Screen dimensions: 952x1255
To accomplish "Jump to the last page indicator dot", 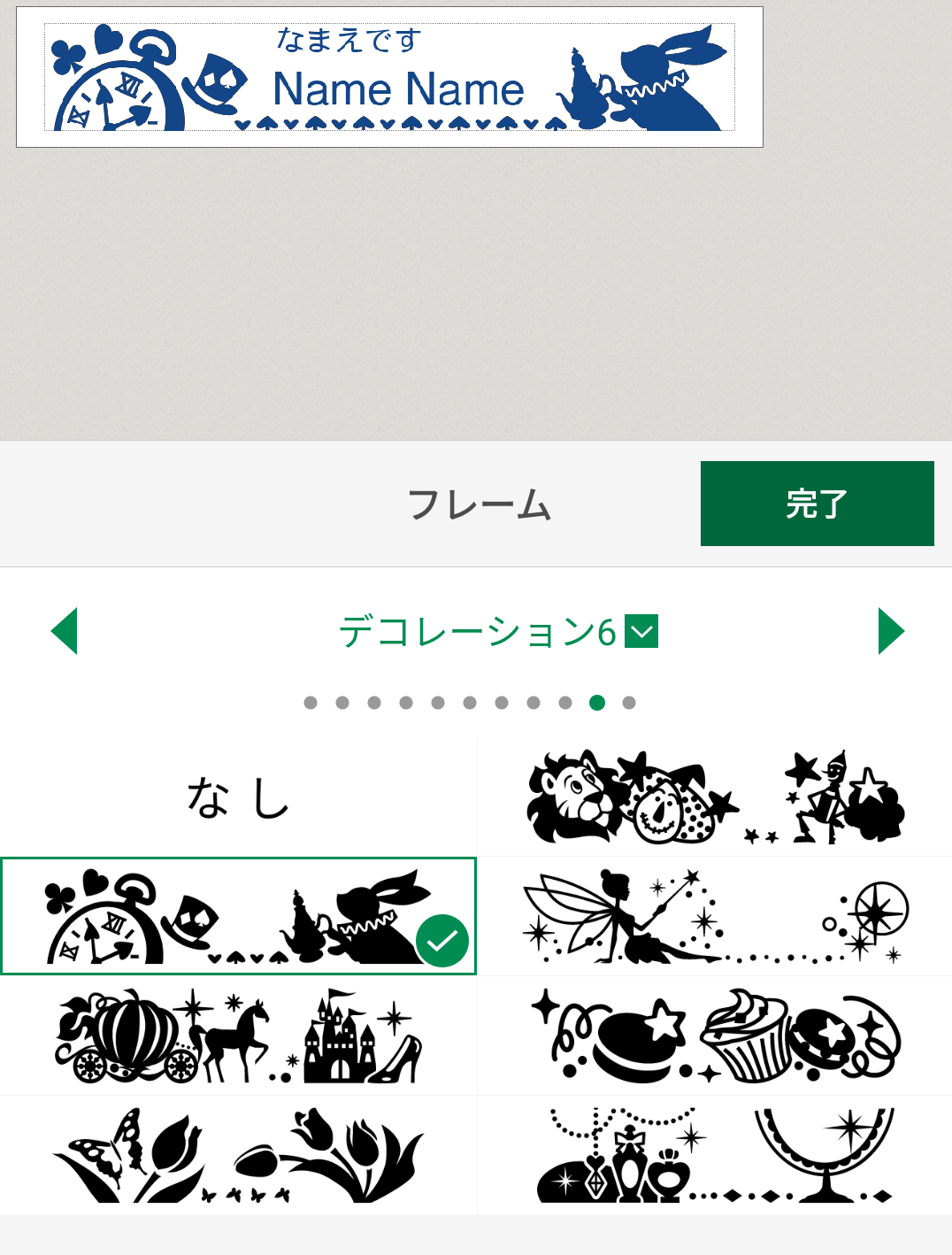I will pyautogui.click(x=629, y=703).
